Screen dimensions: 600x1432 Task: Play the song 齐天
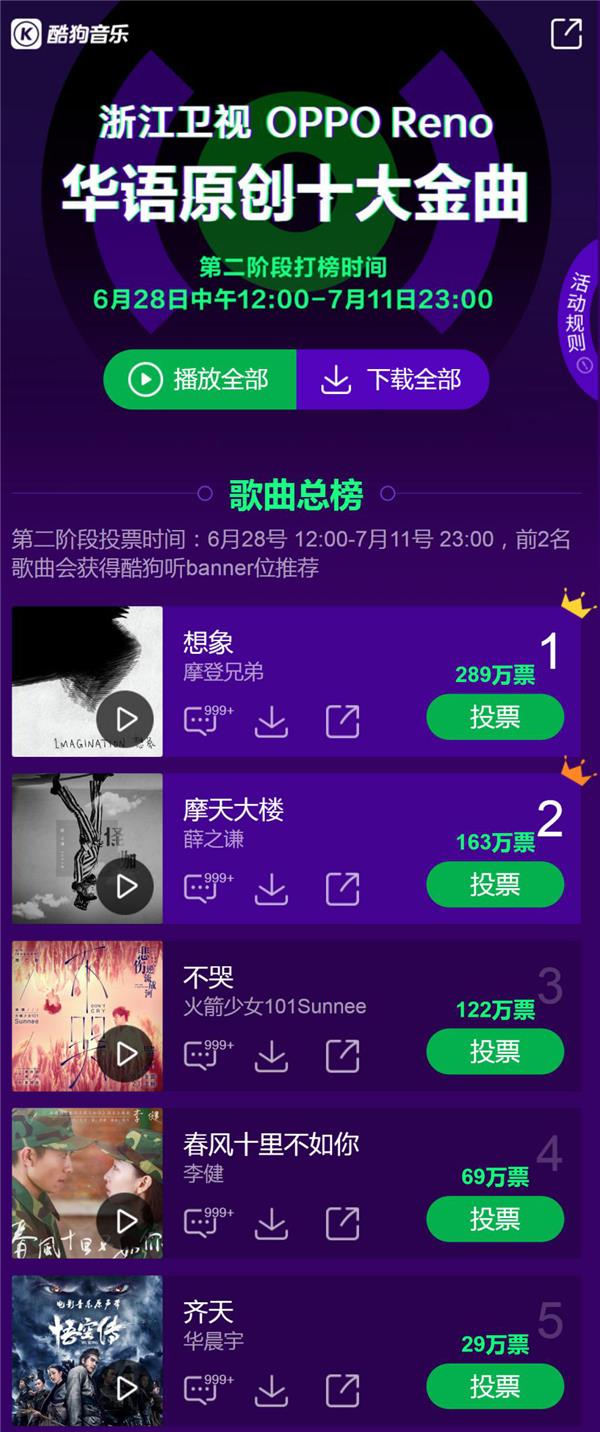point(126,1388)
